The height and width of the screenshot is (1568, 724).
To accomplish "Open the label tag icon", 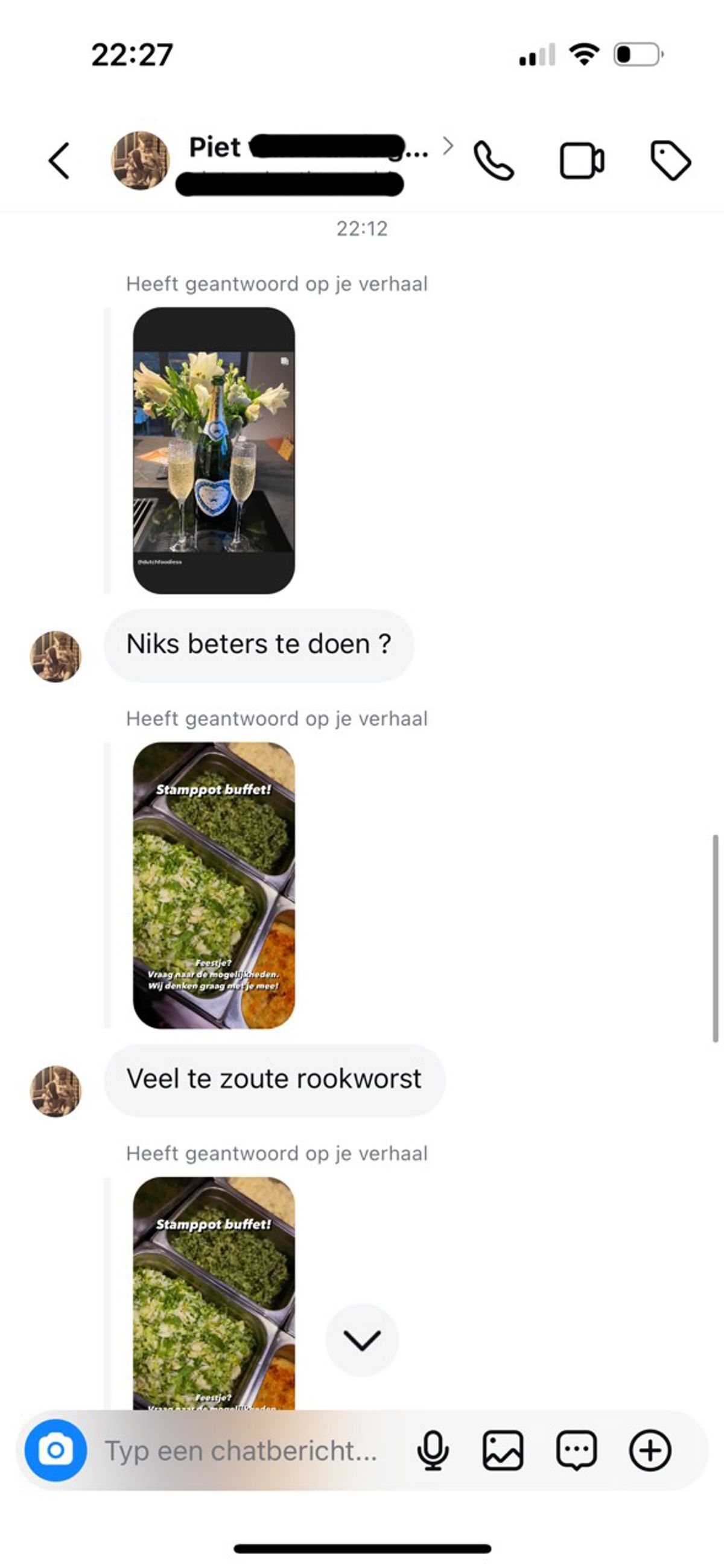I will [670, 160].
